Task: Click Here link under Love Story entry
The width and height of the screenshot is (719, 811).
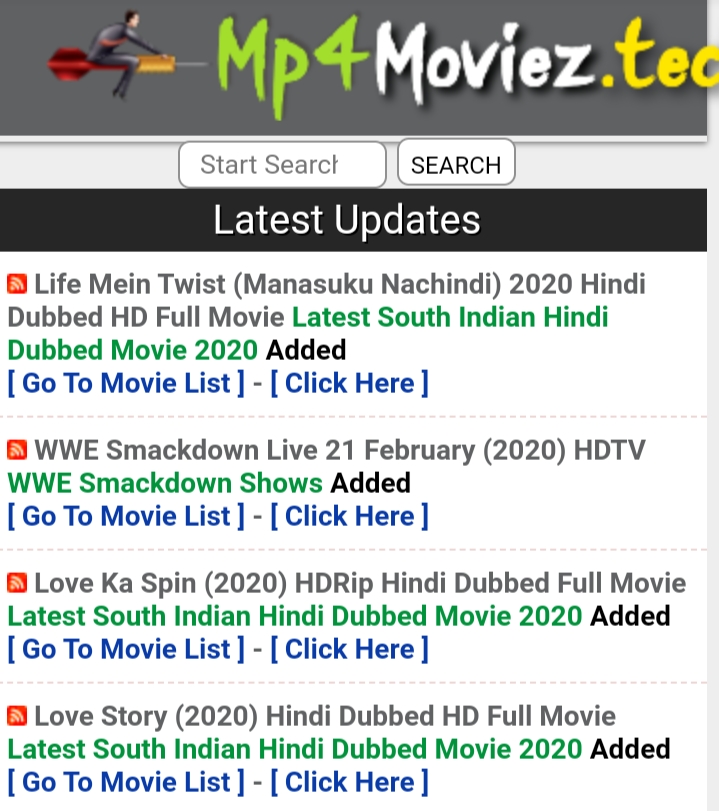Action: tap(349, 782)
